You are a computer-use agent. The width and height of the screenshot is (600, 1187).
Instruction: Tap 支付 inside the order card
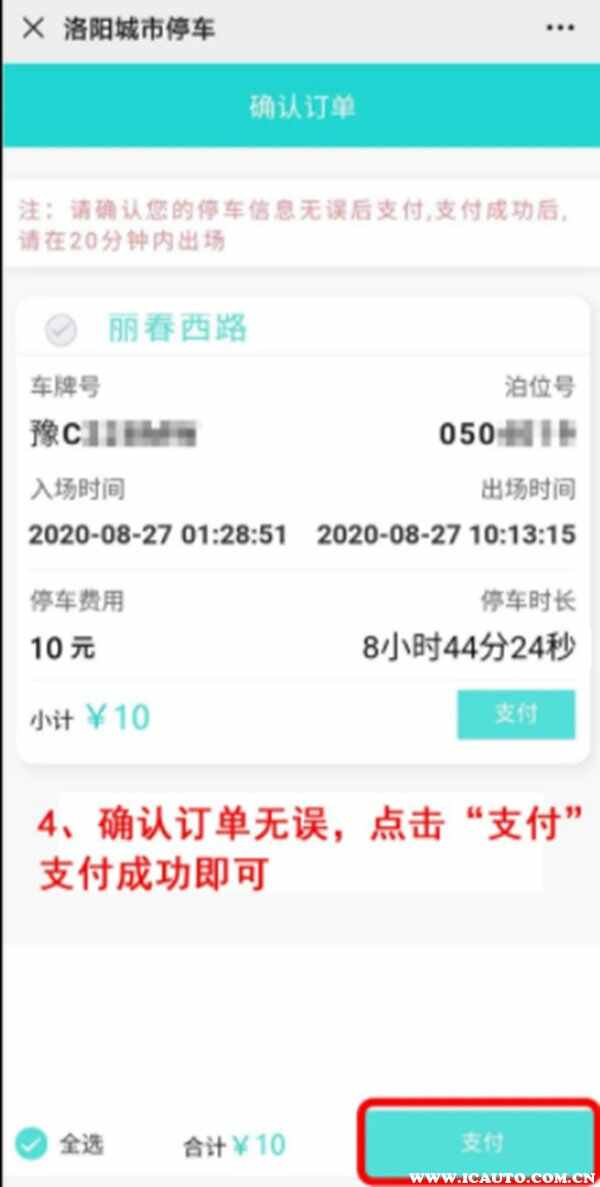(516, 714)
